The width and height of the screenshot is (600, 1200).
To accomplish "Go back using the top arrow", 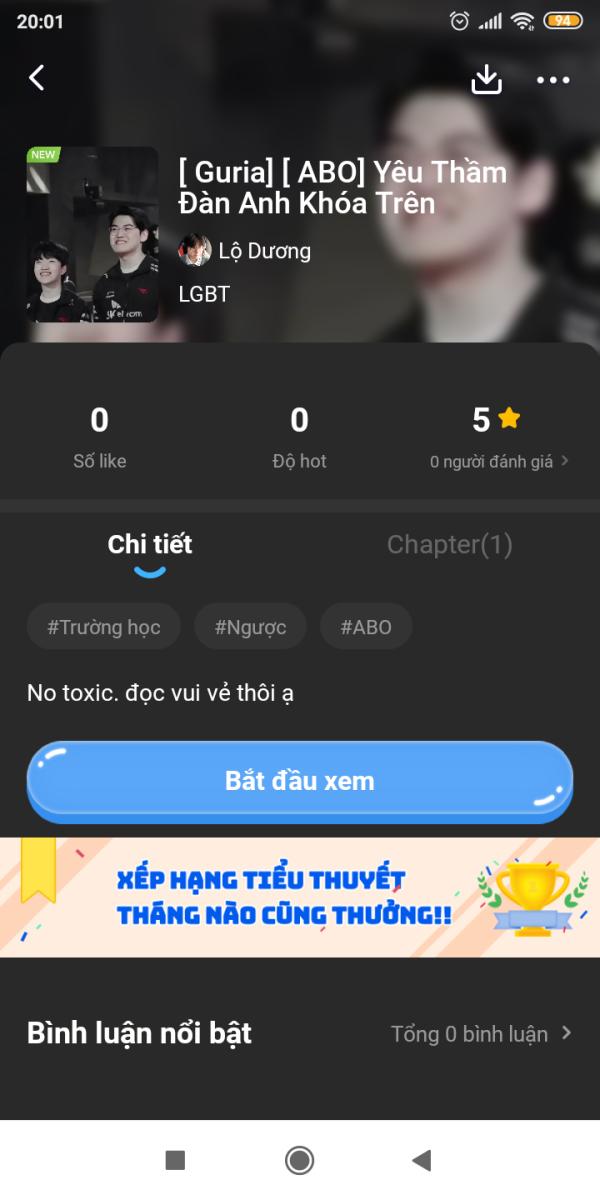I will [x=37, y=78].
